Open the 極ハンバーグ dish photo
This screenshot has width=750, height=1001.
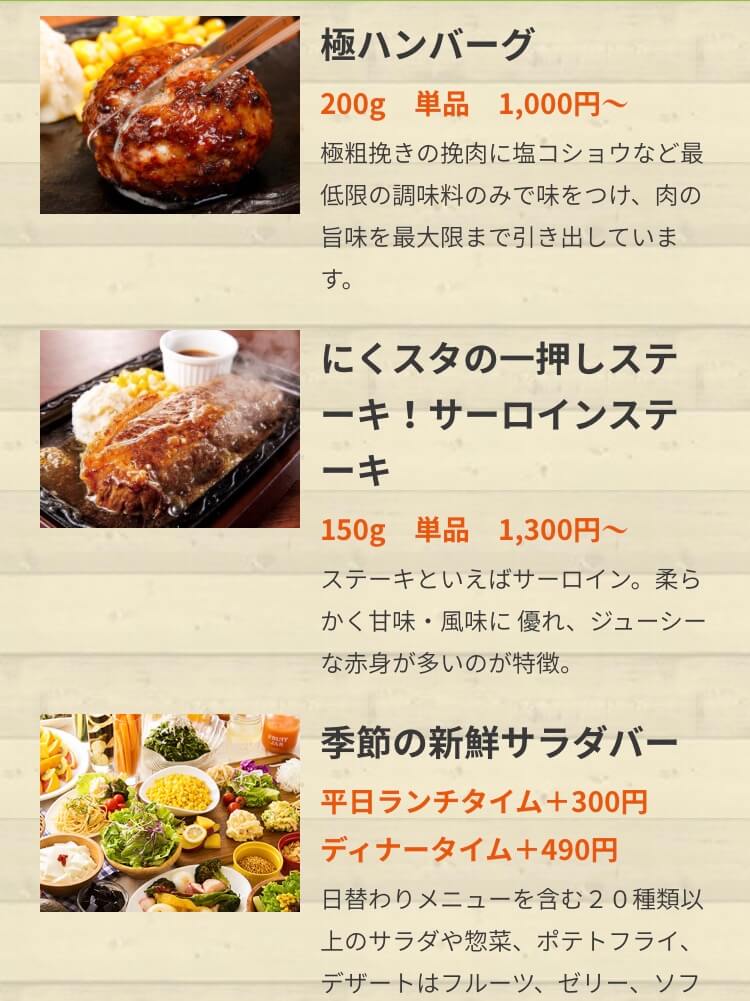pyautogui.click(x=170, y=114)
